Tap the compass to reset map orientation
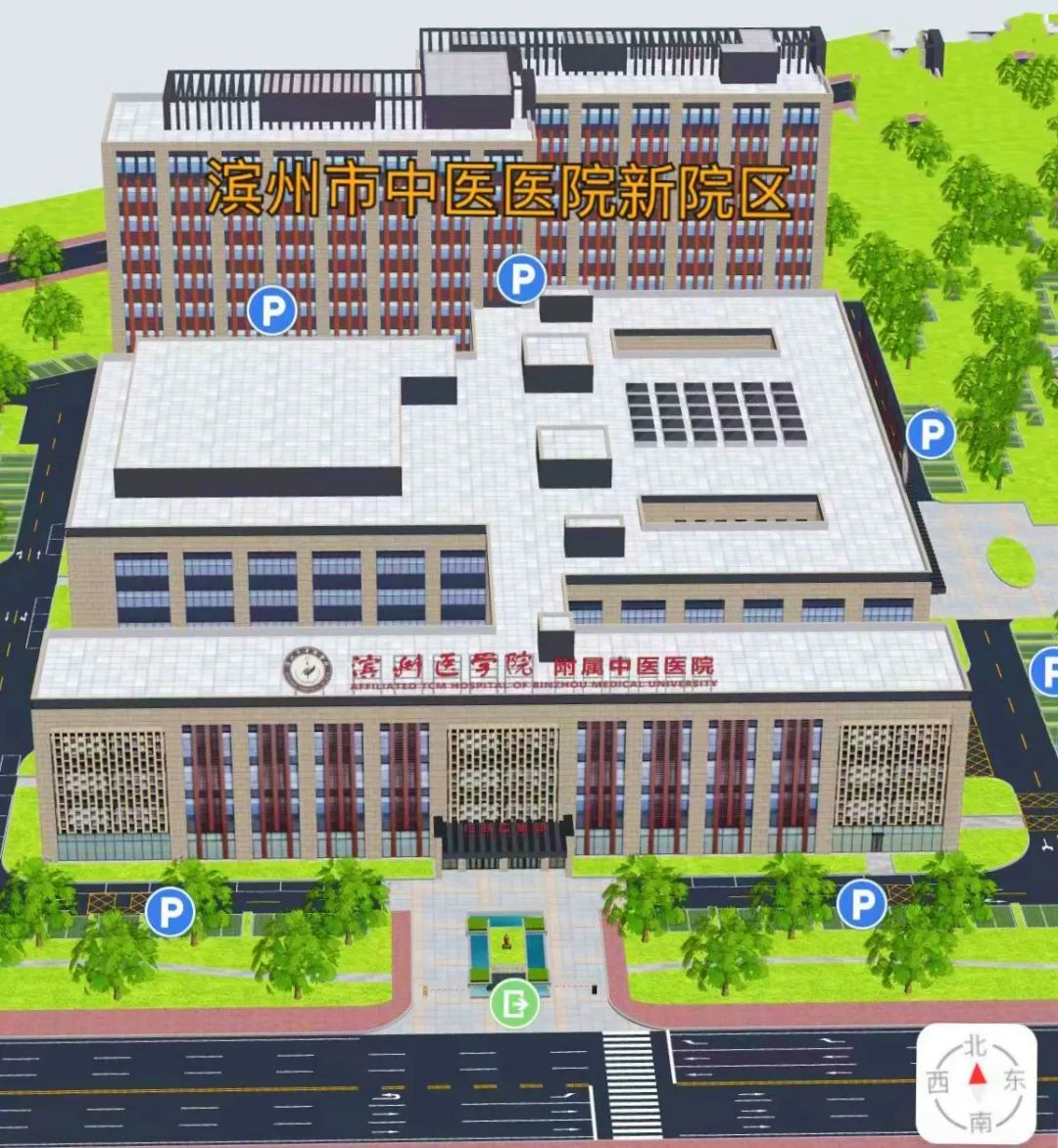Screen dimensions: 1058x1148 pyautogui.click(x=978, y=1081)
